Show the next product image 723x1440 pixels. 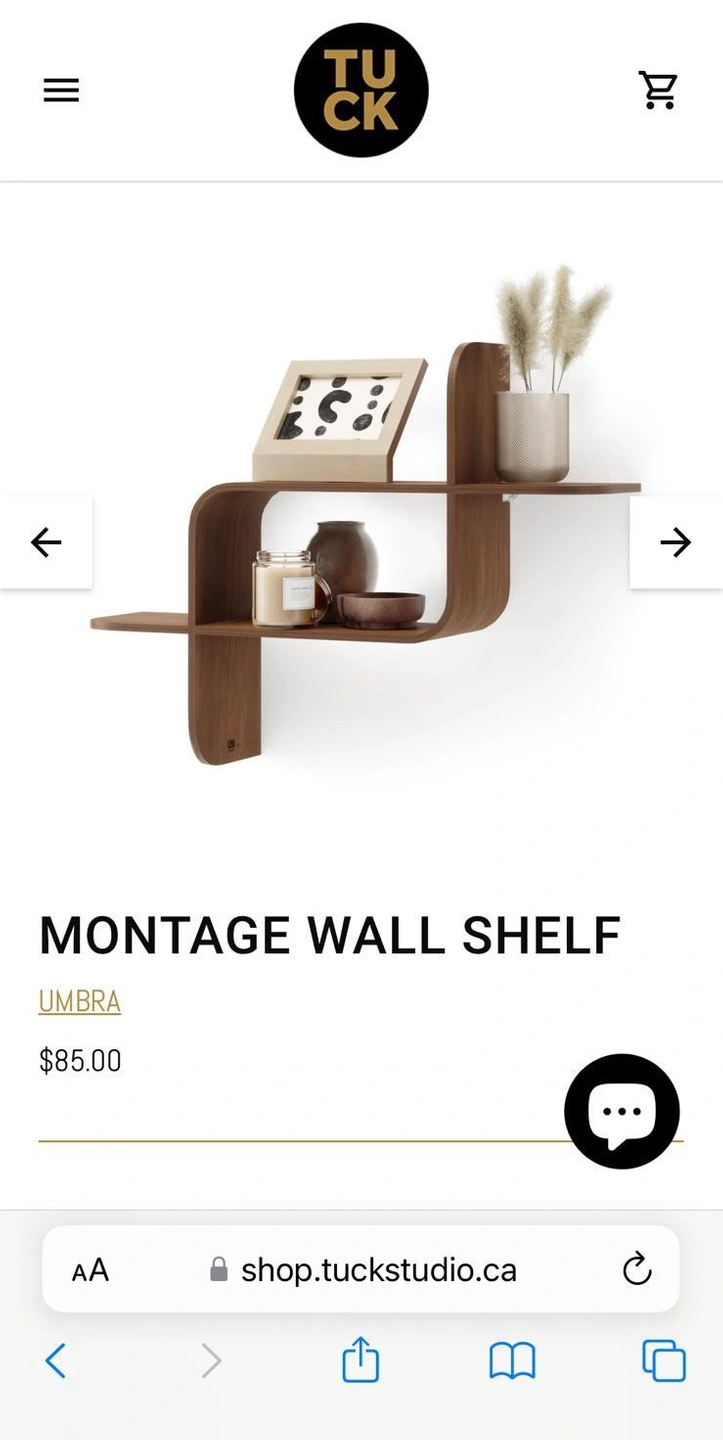pyautogui.click(x=676, y=542)
